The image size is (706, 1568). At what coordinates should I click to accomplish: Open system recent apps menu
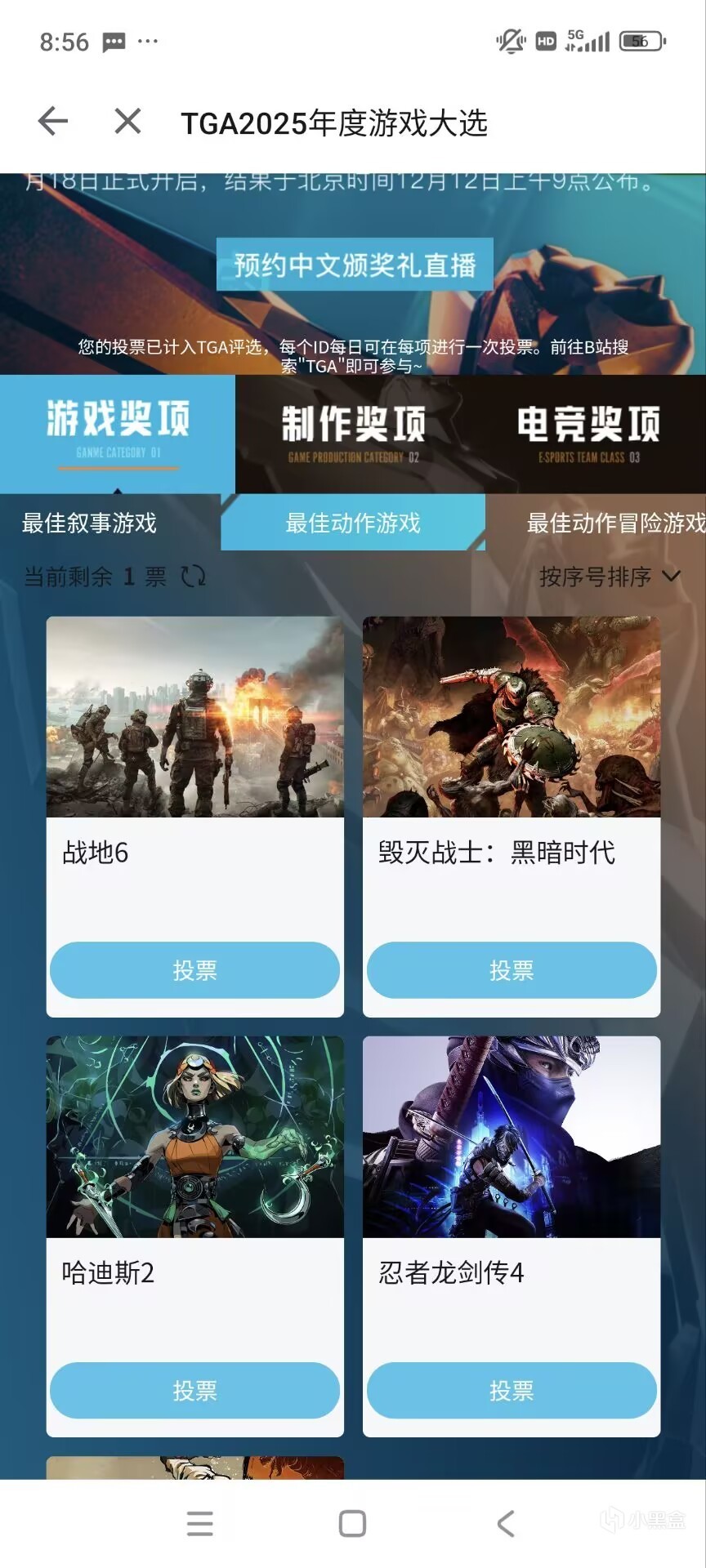pyautogui.click(x=200, y=1524)
